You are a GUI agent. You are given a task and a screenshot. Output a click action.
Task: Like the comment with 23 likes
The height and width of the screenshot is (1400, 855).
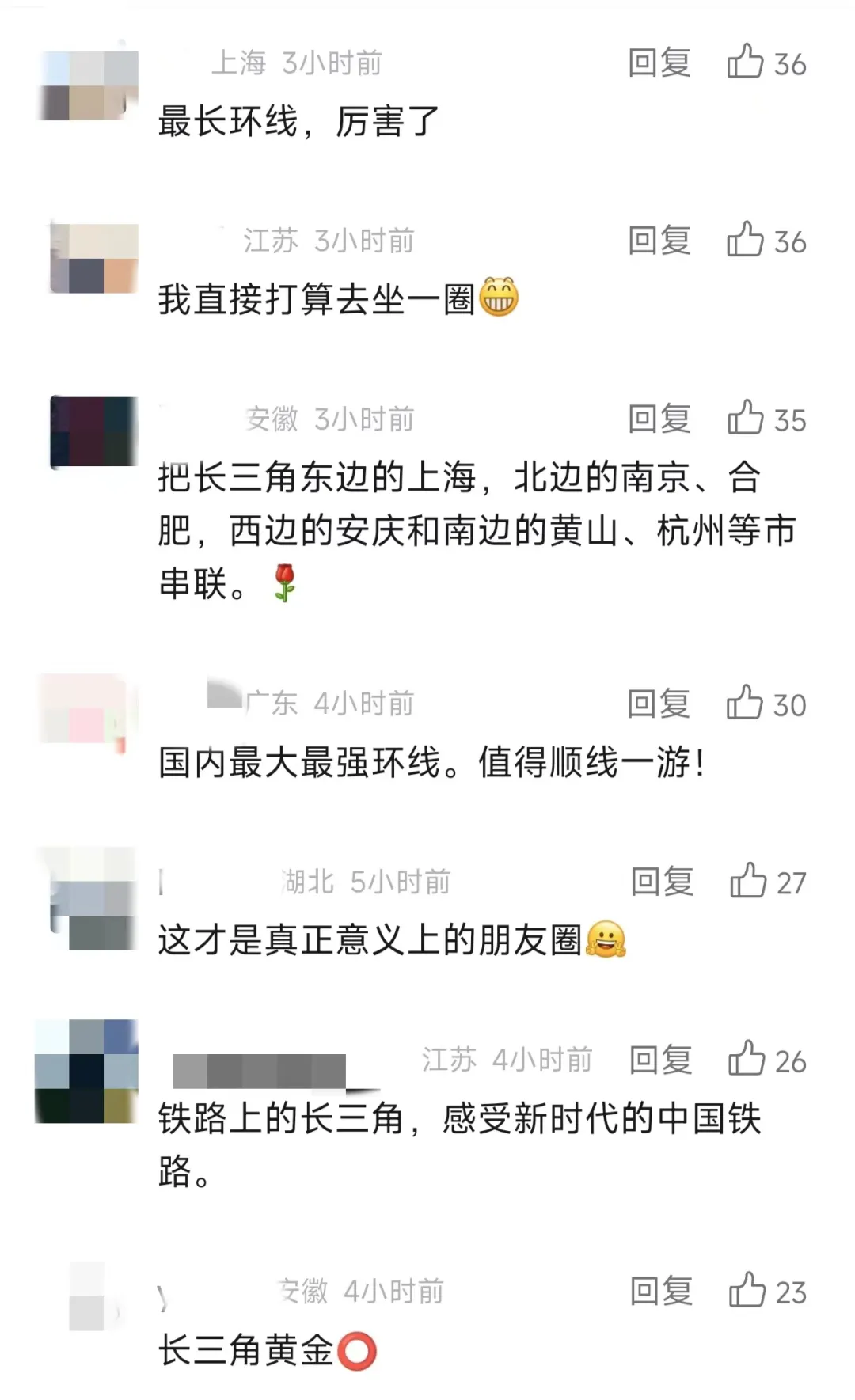pyautogui.click(x=747, y=1291)
